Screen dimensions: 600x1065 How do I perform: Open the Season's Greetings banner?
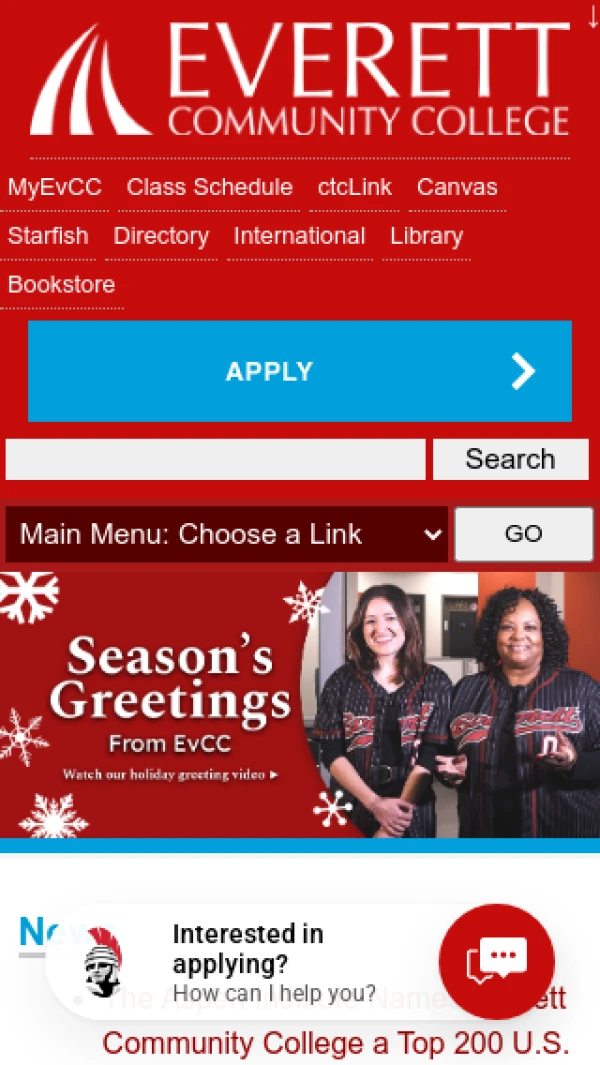(300, 704)
